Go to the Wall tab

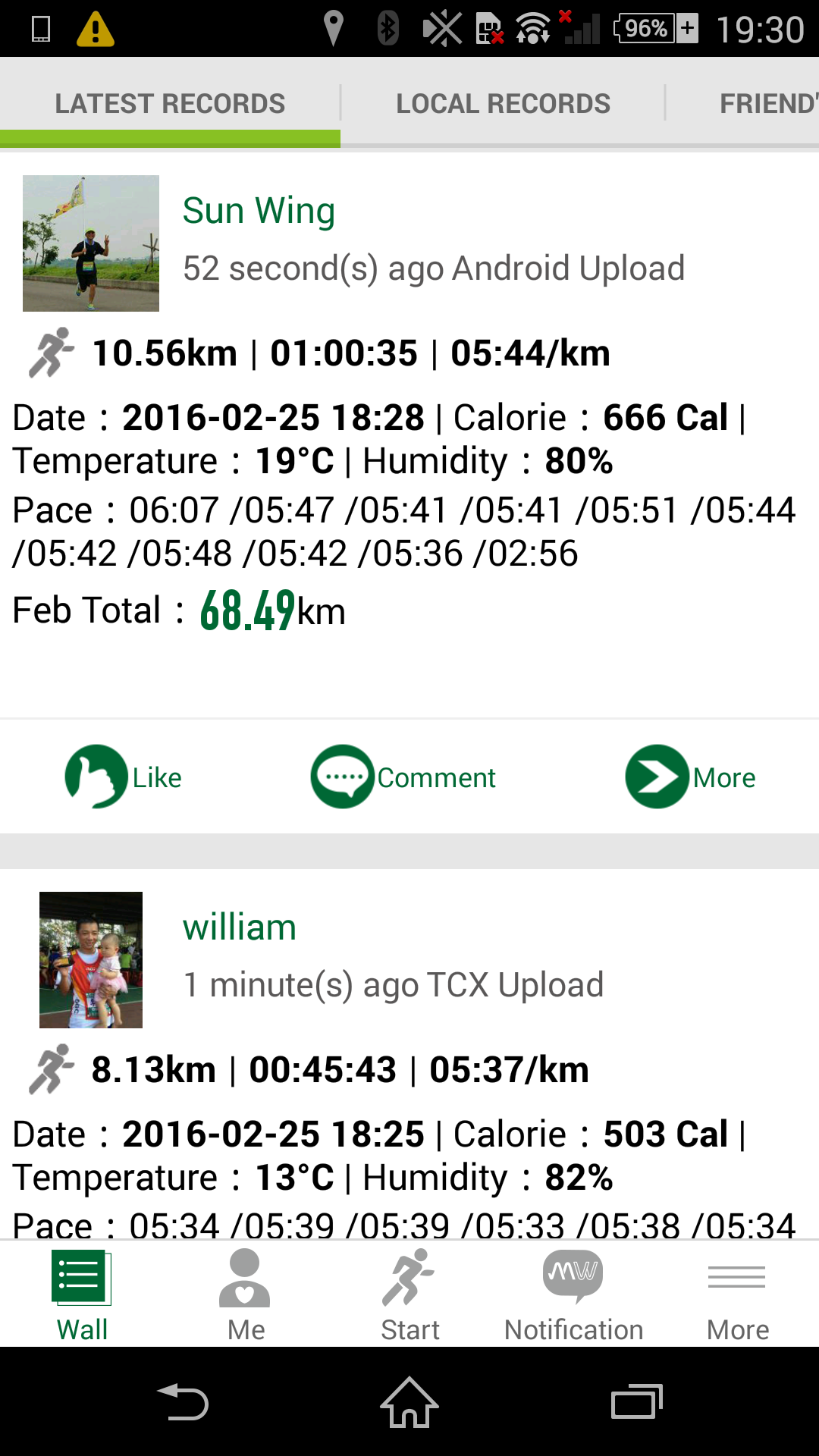click(82, 1295)
